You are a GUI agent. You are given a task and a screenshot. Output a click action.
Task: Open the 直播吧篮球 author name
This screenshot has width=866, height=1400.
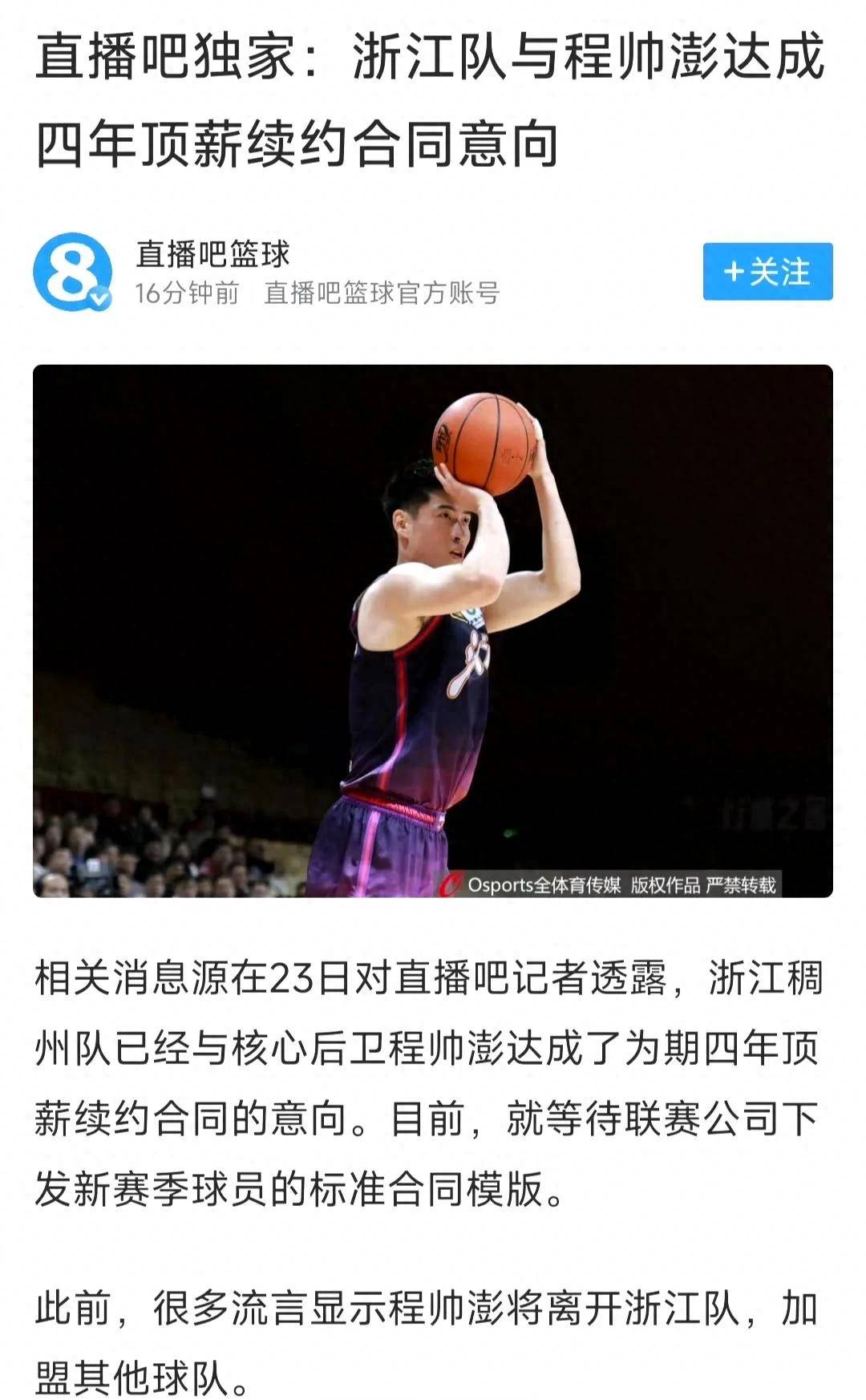pyautogui.click(x=212, y=254)
